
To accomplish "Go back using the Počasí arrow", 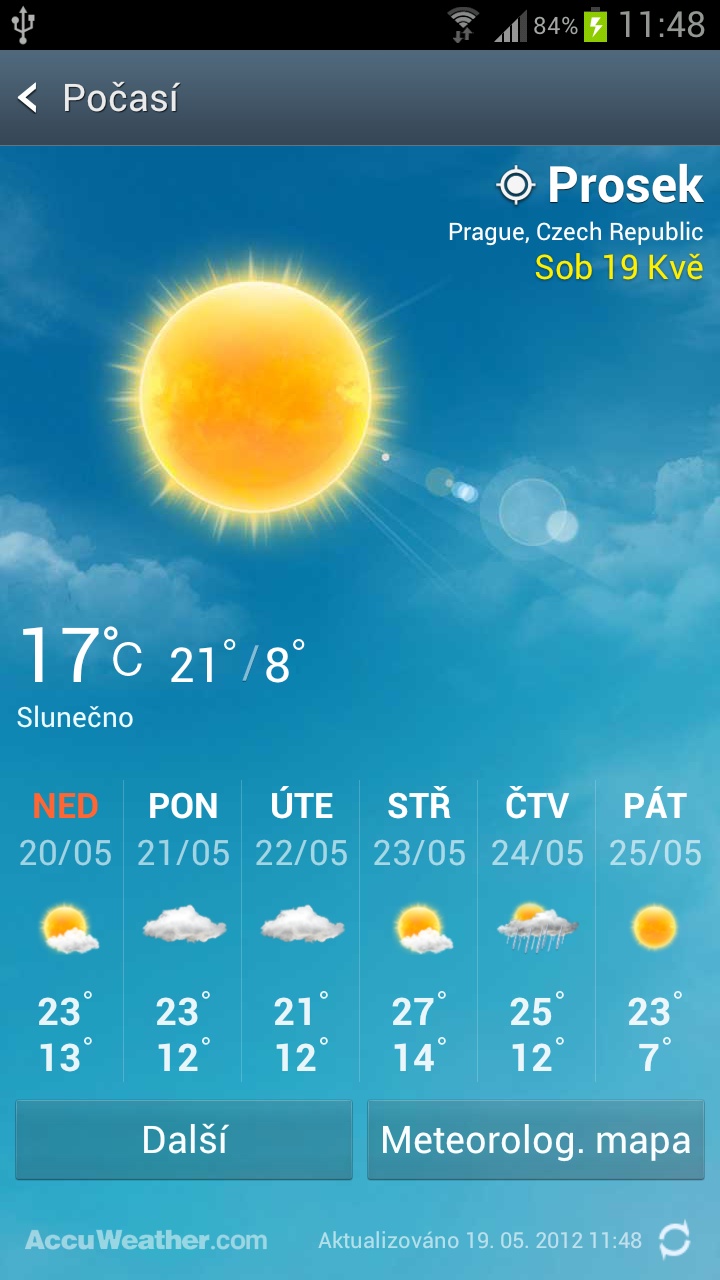I will 28,98.
